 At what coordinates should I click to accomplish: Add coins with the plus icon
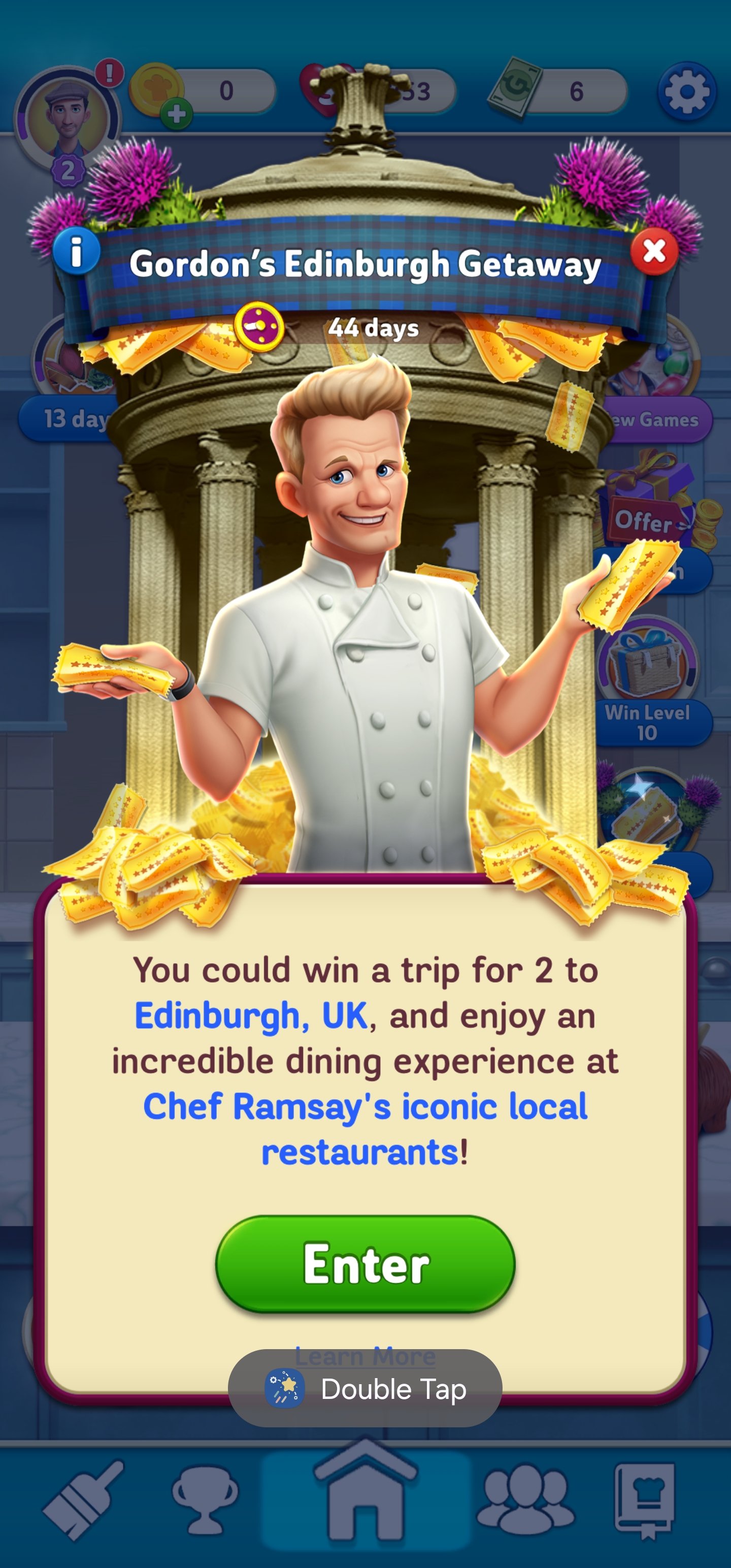pos(177,114)
